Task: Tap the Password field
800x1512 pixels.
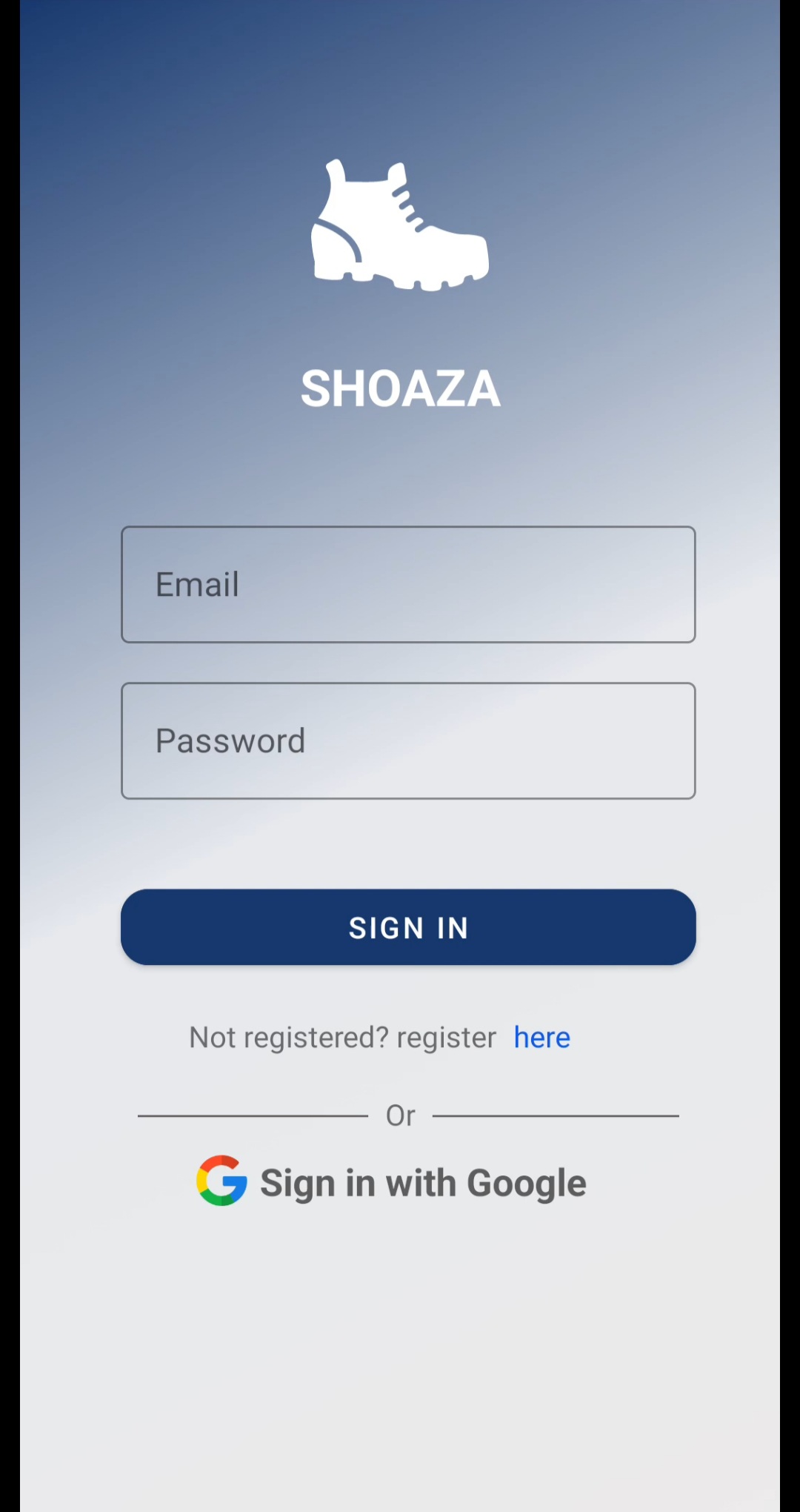Action: click(408, 741)
